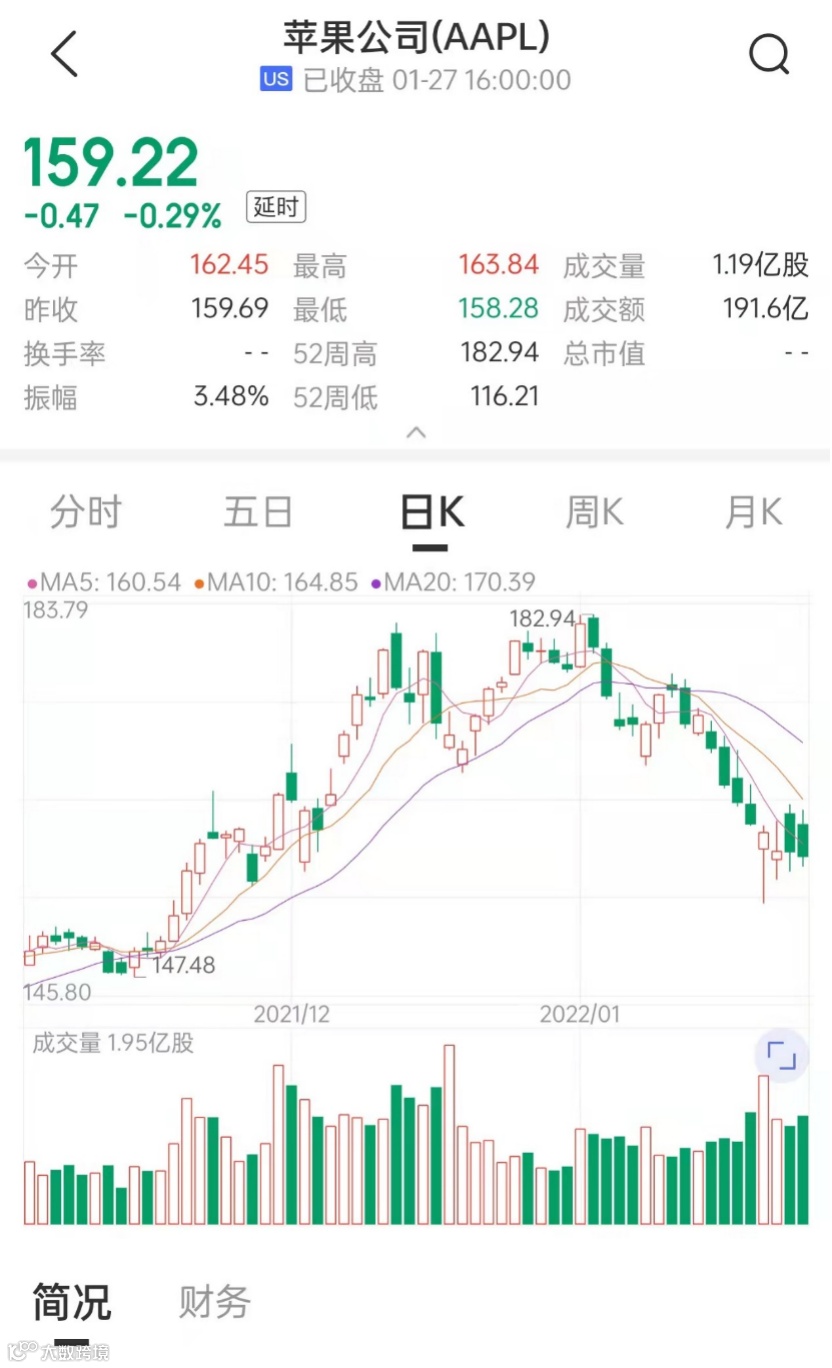Open the 财务 section tab
This screenshot has width=832, height=1368.
(214, 1302)
